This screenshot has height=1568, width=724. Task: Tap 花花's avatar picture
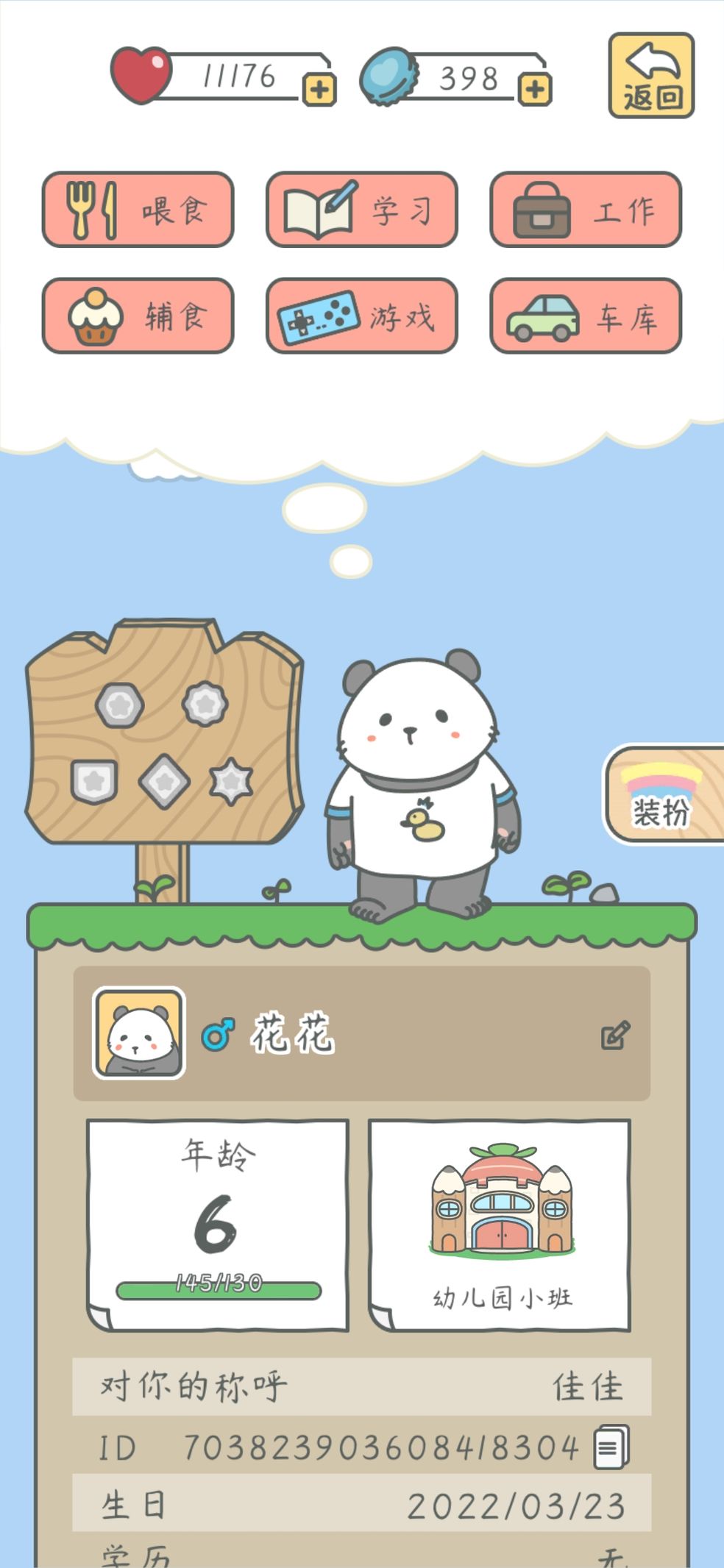139,1033
